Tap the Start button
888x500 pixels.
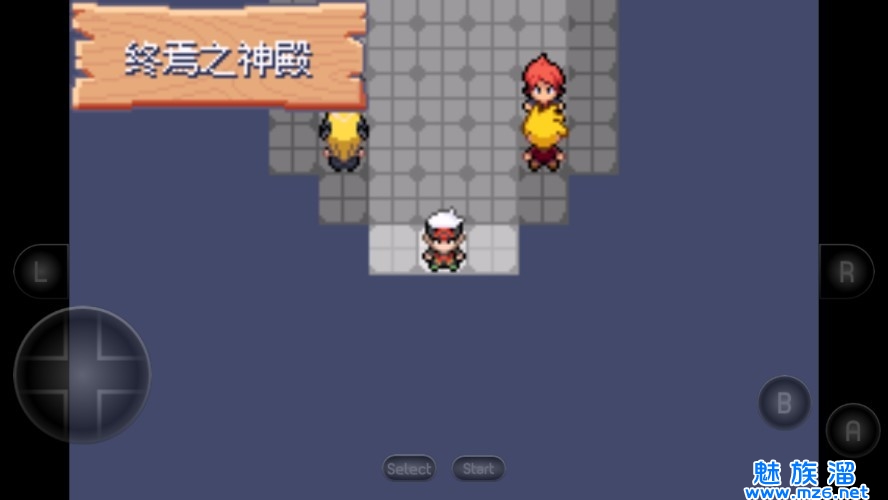pyautogui.click(x=478, y=468)
